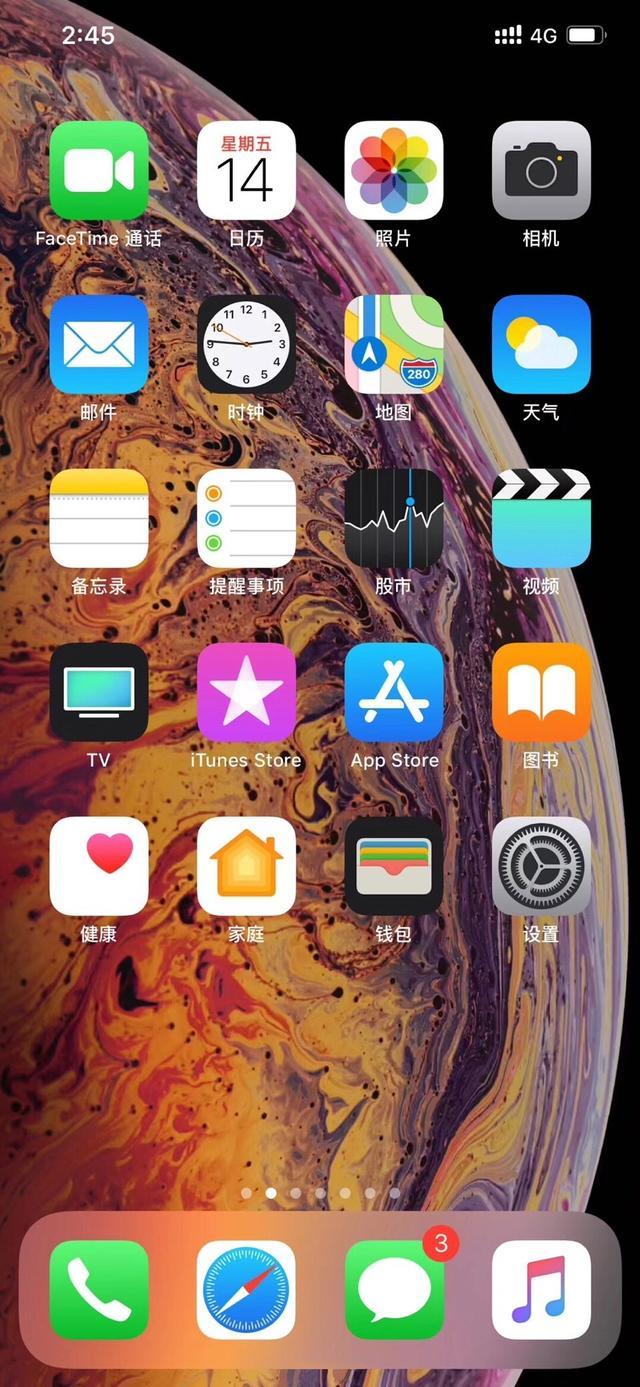Open 设置 settings app
Screen dimensions: 640x1387
click(541, 866)
